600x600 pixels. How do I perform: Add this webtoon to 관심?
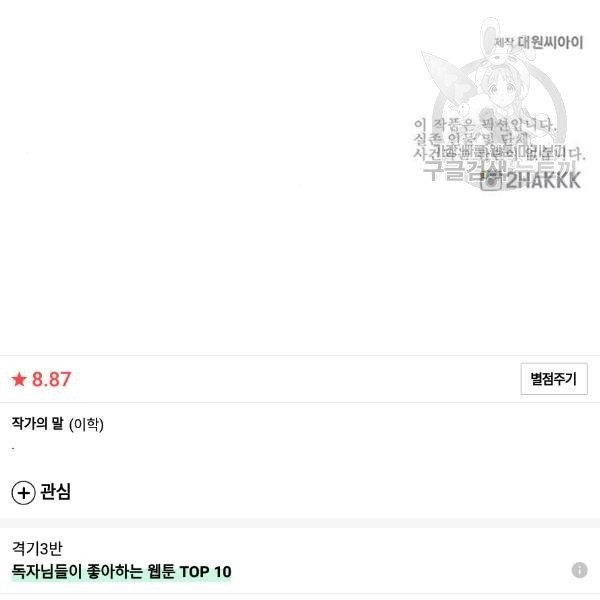click(41, 492)
